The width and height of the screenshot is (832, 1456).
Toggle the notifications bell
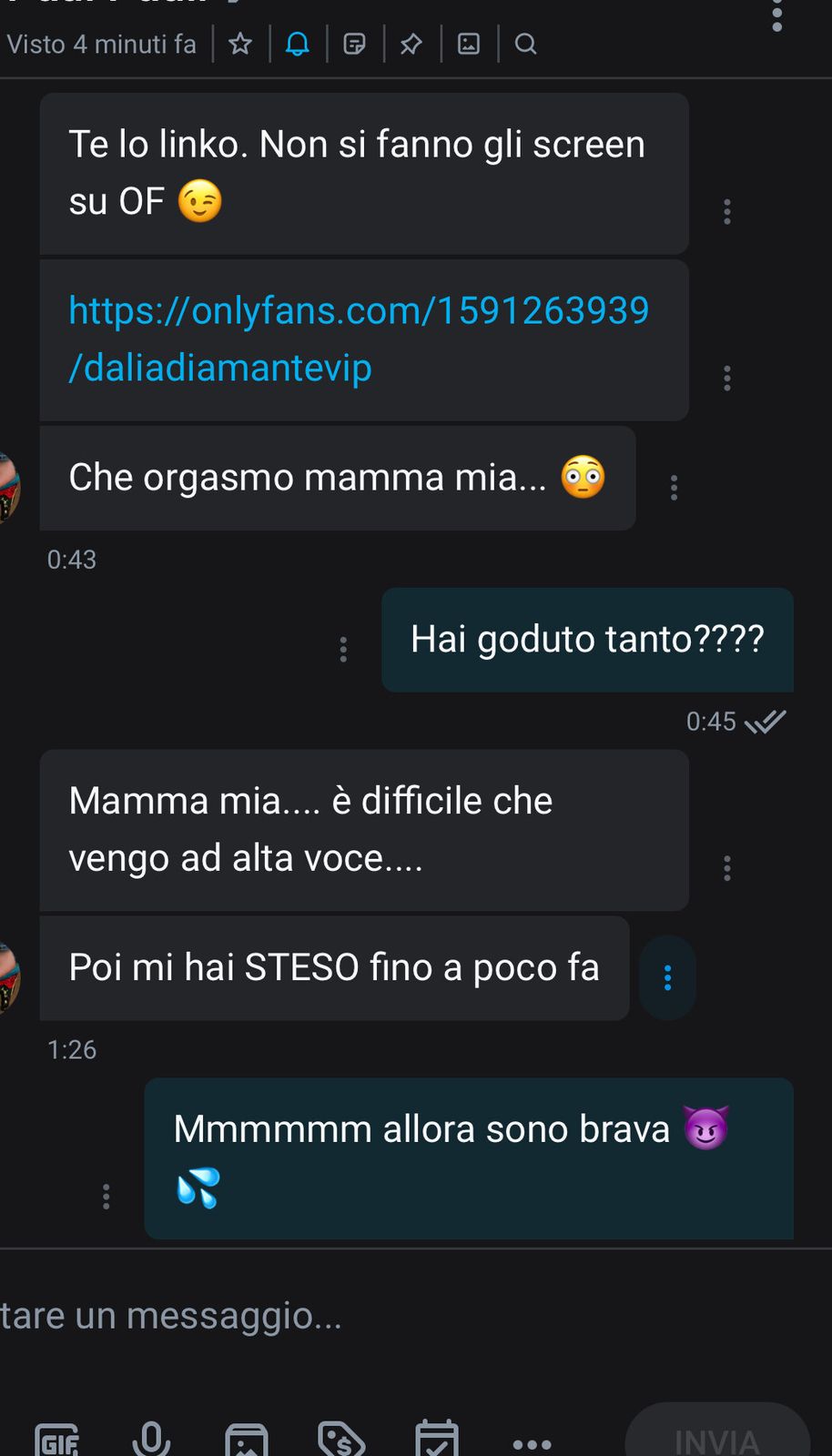tap(298, 44)
